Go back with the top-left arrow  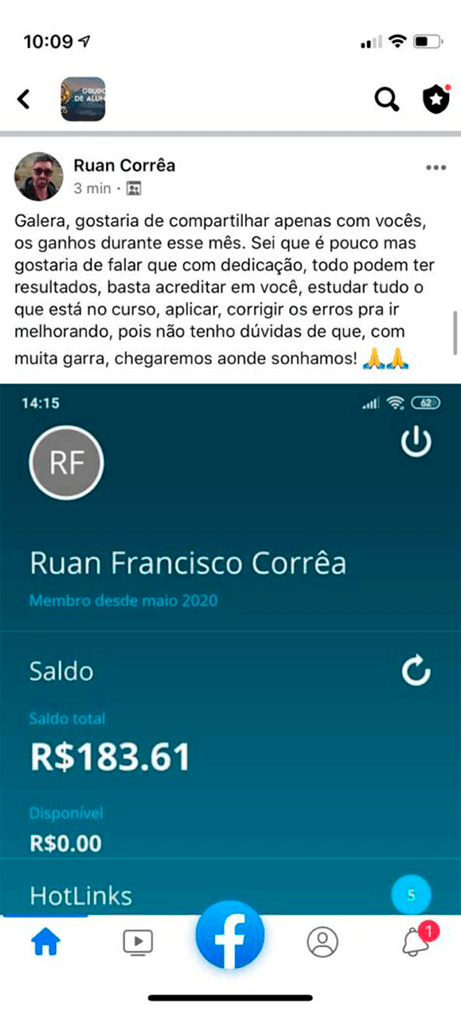pos(24,99)
